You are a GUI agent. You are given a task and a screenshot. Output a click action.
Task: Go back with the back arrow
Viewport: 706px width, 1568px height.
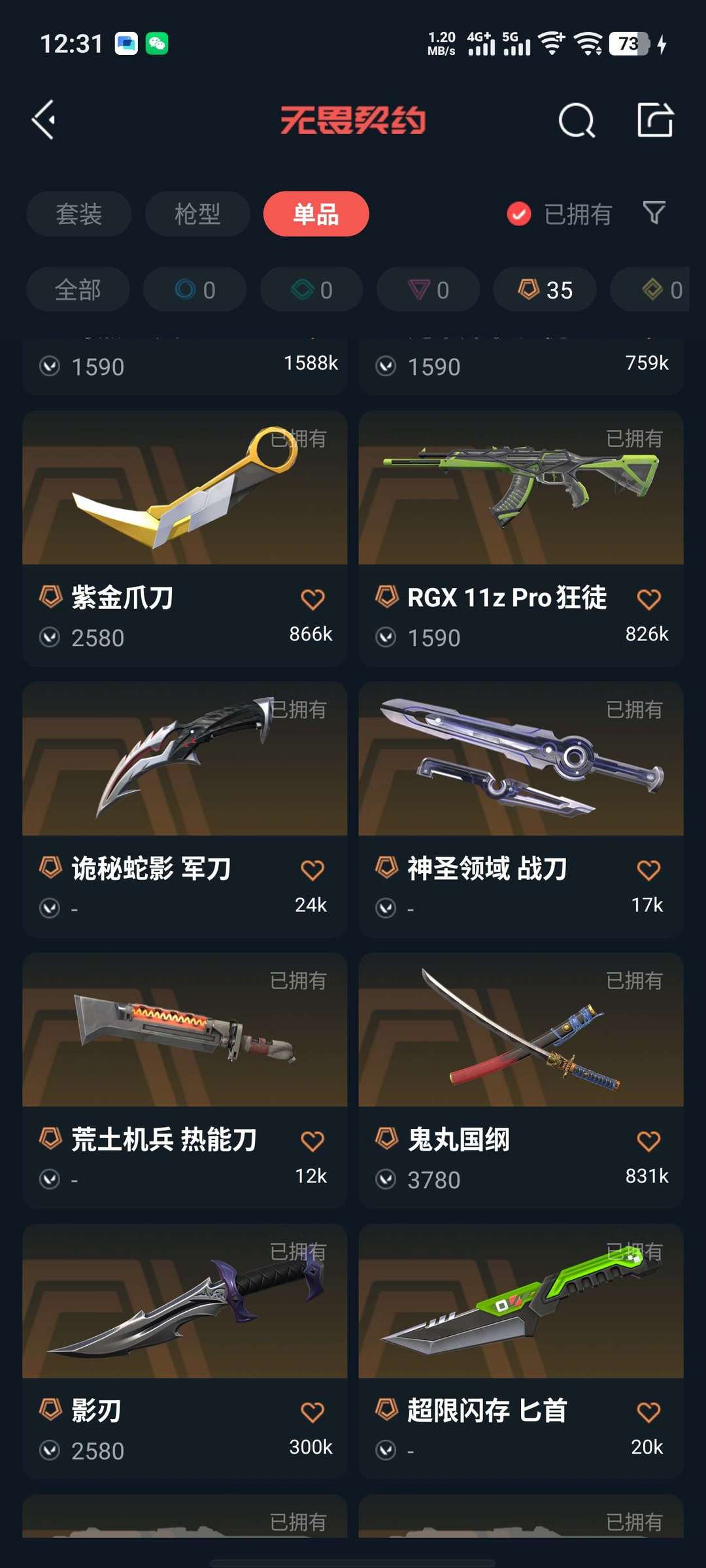tap(43, 119)
